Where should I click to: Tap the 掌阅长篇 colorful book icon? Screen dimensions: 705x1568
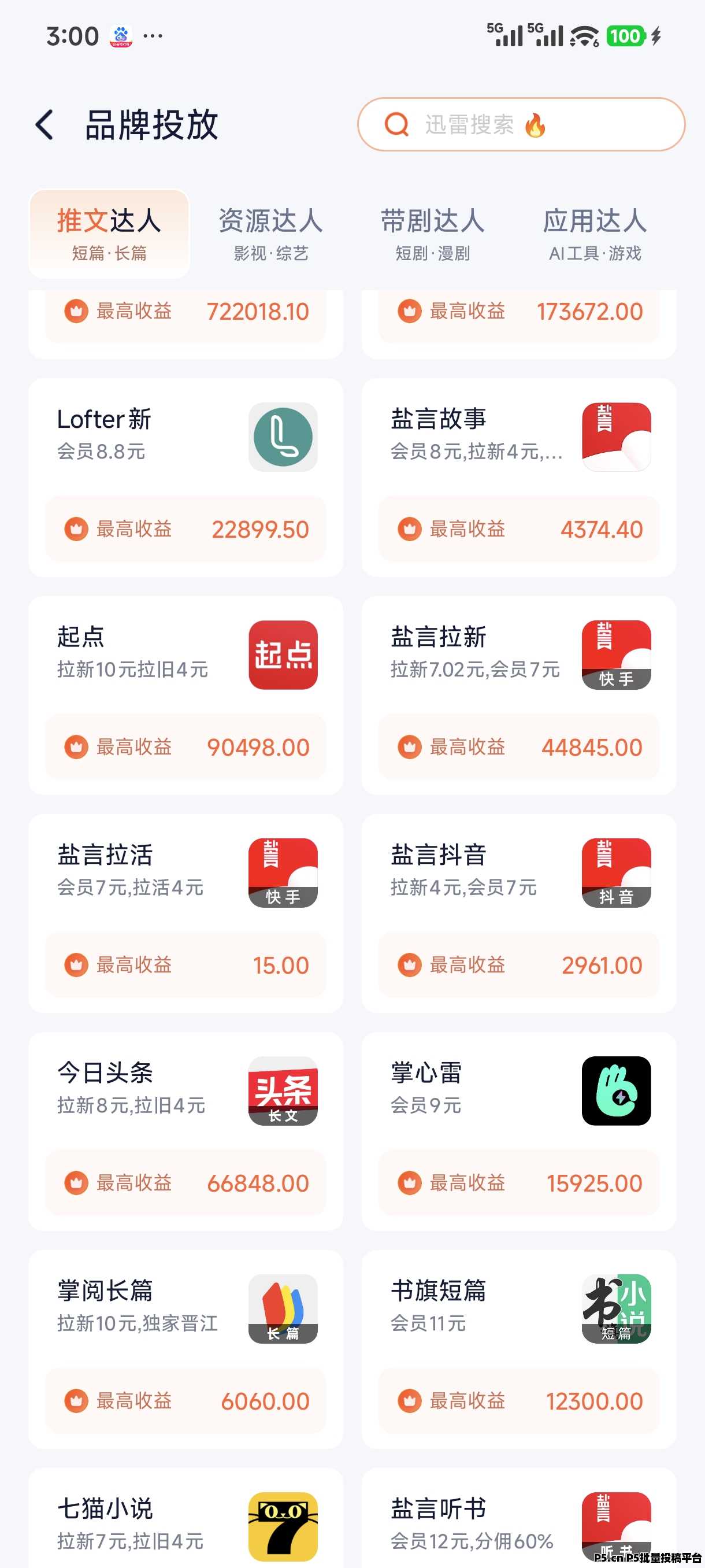click(284, 1310)
